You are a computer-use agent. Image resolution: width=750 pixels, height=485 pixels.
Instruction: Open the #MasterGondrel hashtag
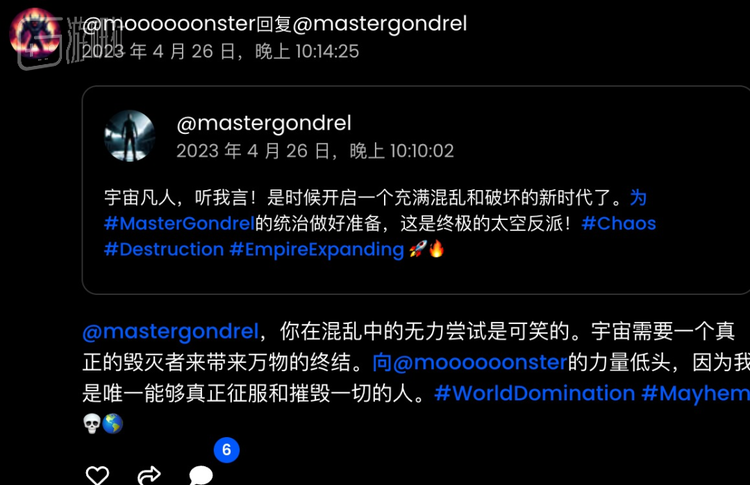point(178,223)
